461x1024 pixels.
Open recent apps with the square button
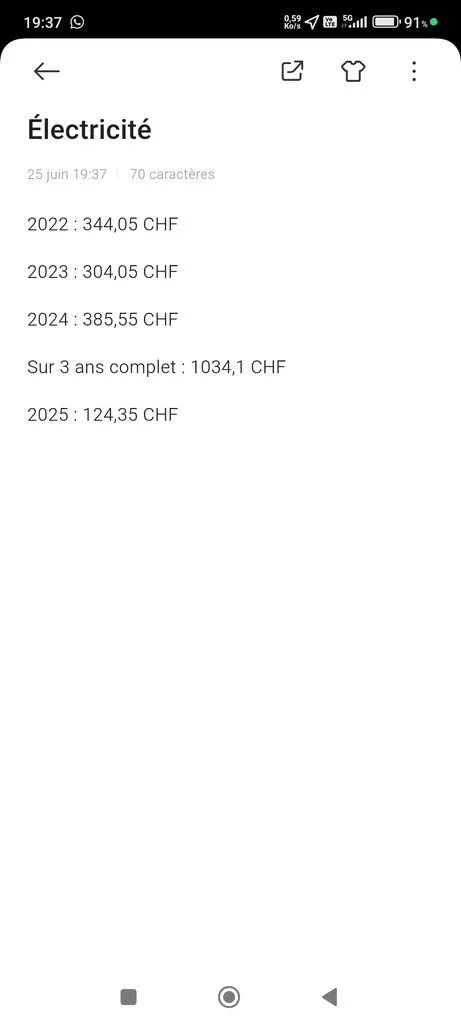point(129,997)
